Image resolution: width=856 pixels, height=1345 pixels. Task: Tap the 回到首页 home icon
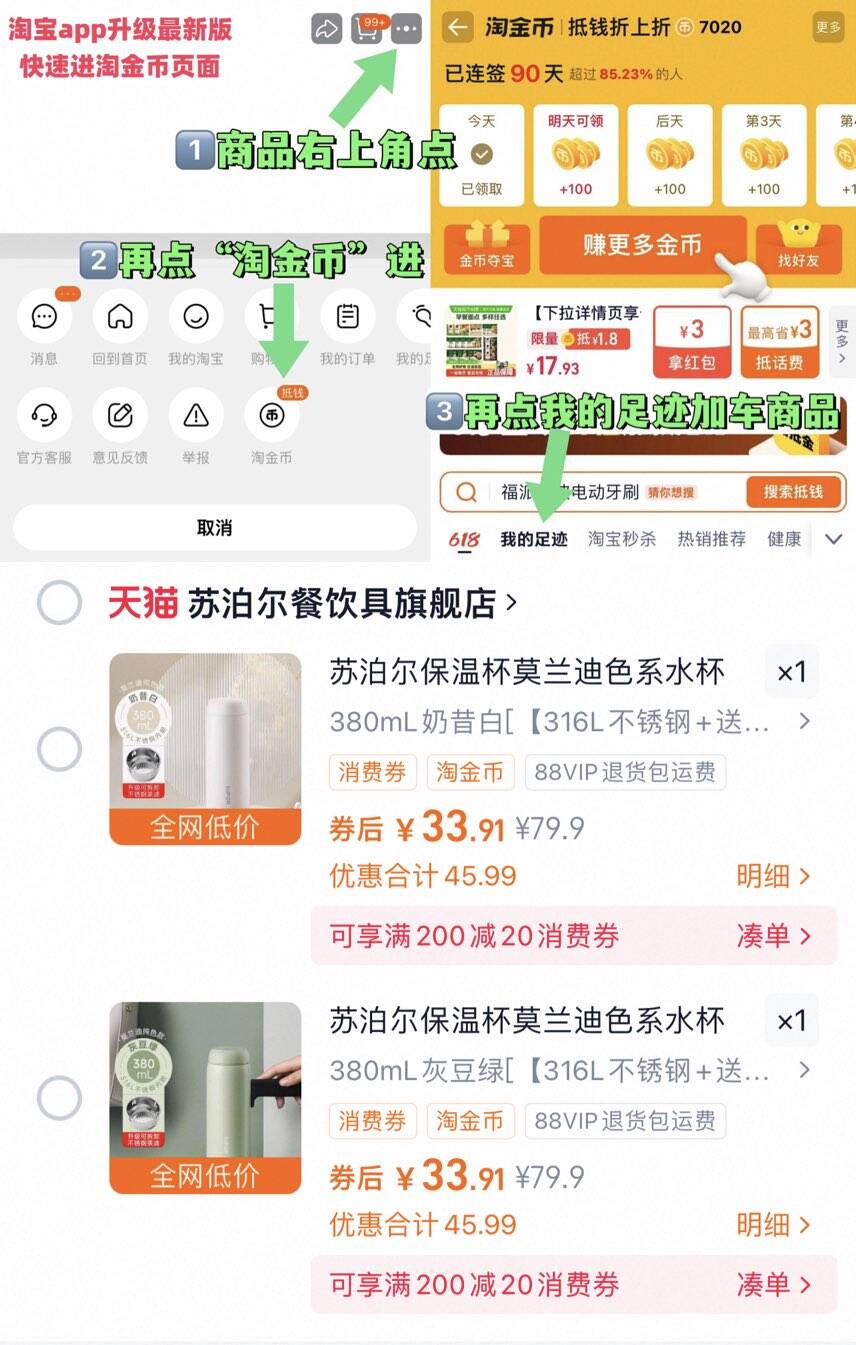(119, 316)
